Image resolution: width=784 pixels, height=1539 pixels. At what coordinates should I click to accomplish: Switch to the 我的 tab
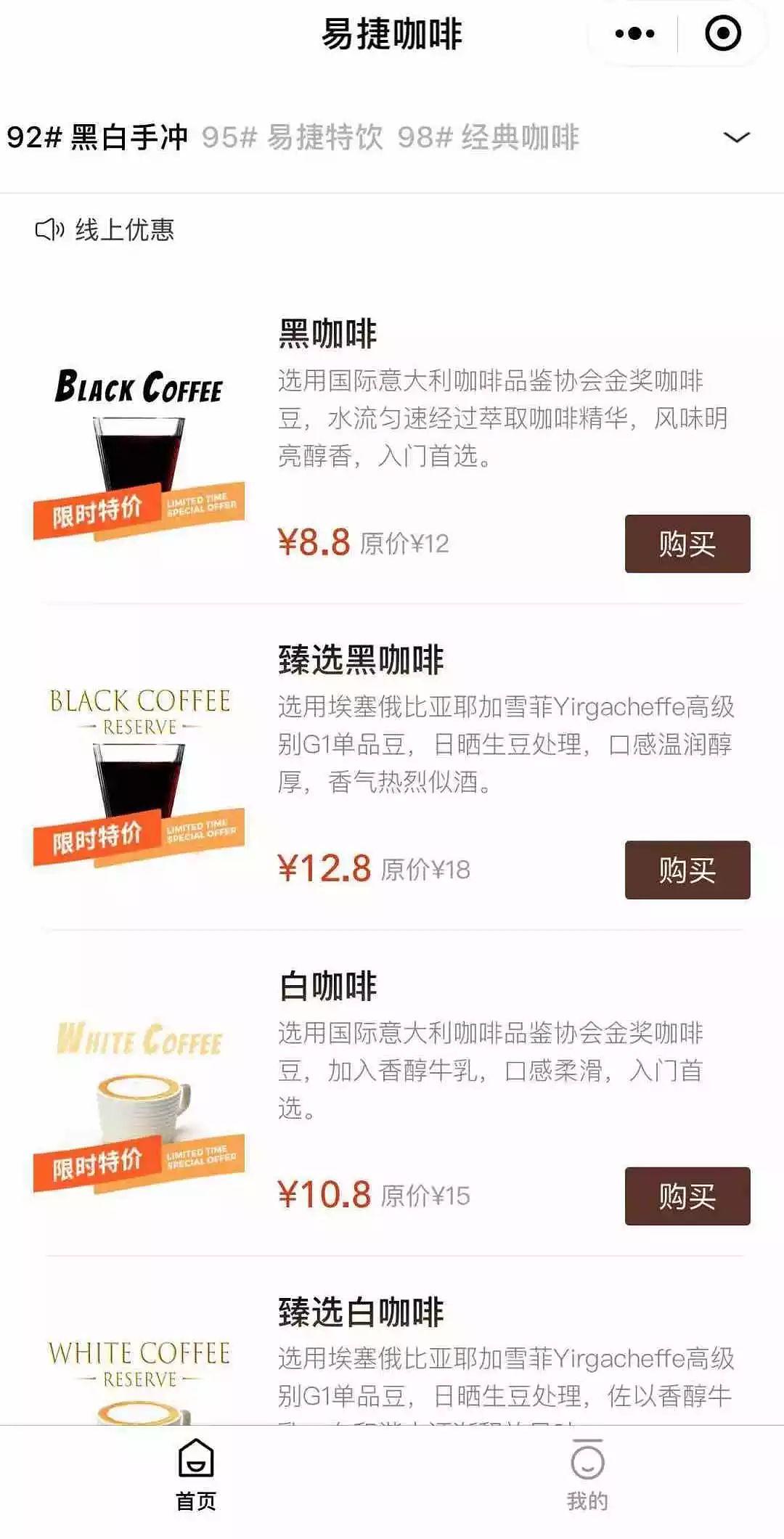coord(587,1475)
